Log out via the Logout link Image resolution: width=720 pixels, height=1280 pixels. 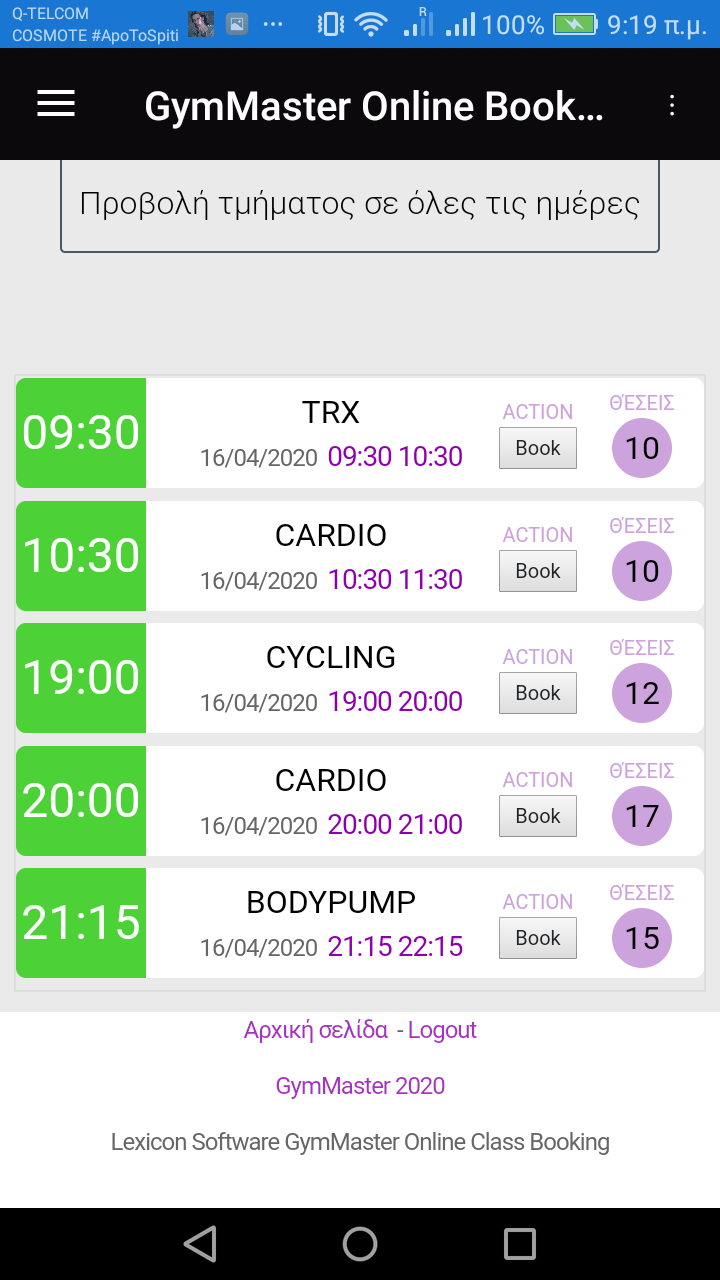coord(442,1030)
